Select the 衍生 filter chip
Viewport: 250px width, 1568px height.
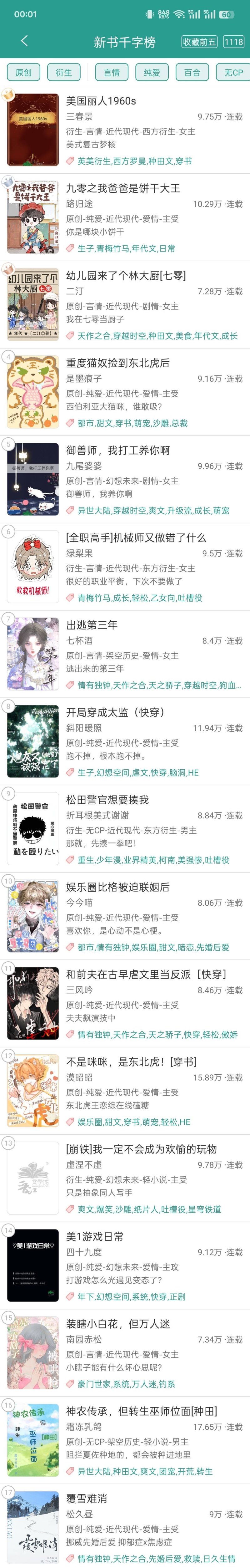(64, 73)
